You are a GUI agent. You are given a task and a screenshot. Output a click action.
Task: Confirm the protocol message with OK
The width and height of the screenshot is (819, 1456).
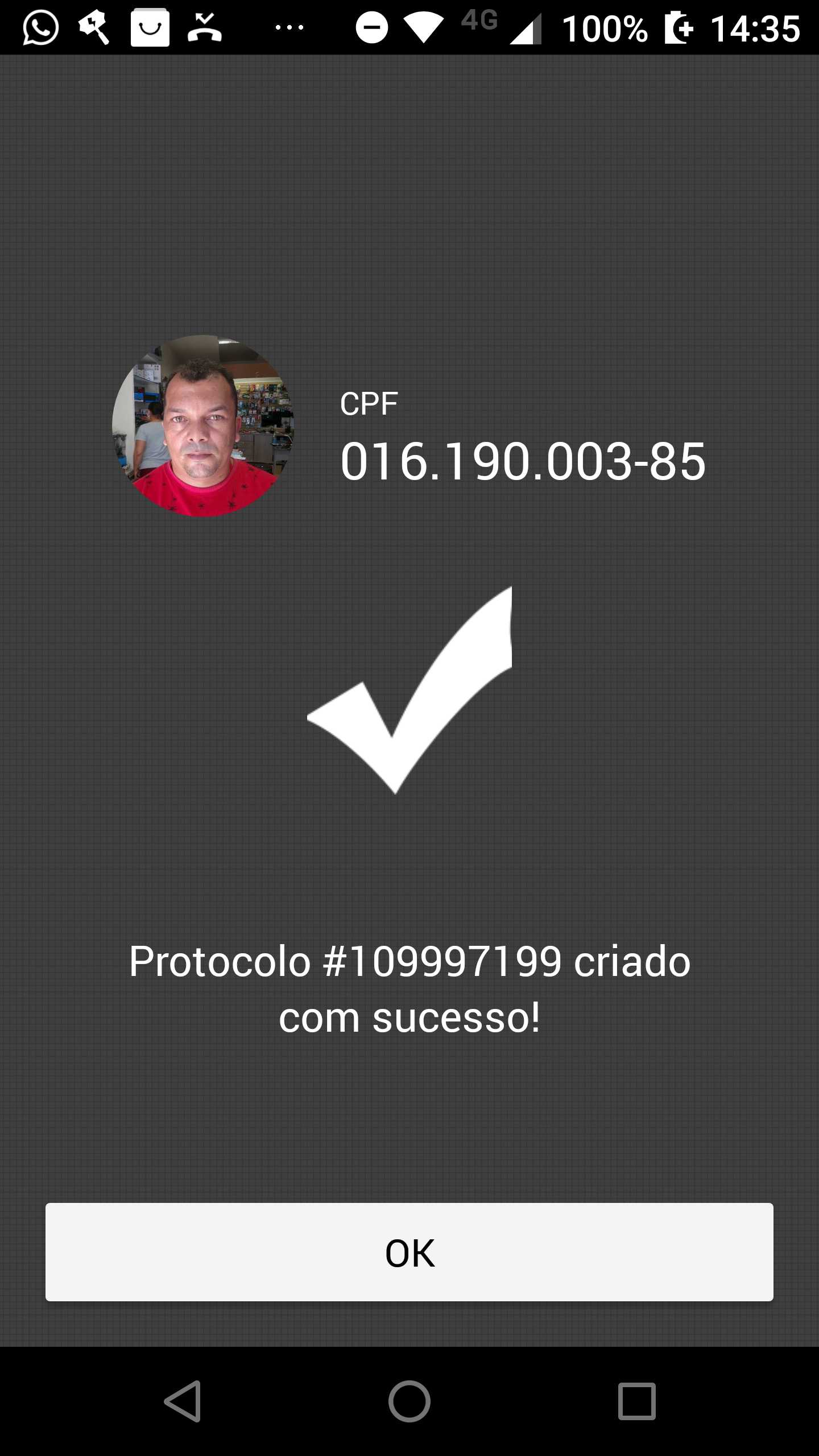click(x=409, y=1252)
